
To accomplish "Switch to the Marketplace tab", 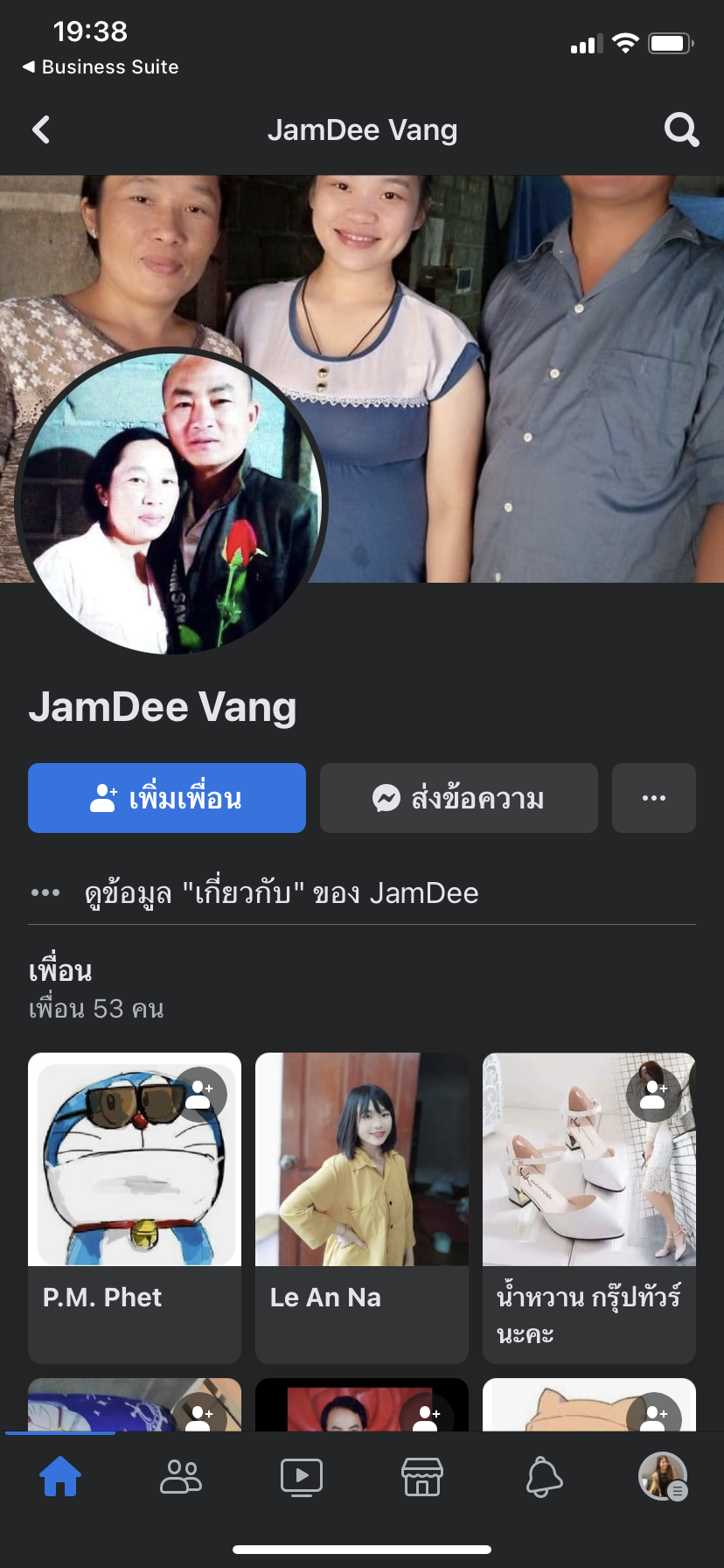I will tap(422, 1477).
